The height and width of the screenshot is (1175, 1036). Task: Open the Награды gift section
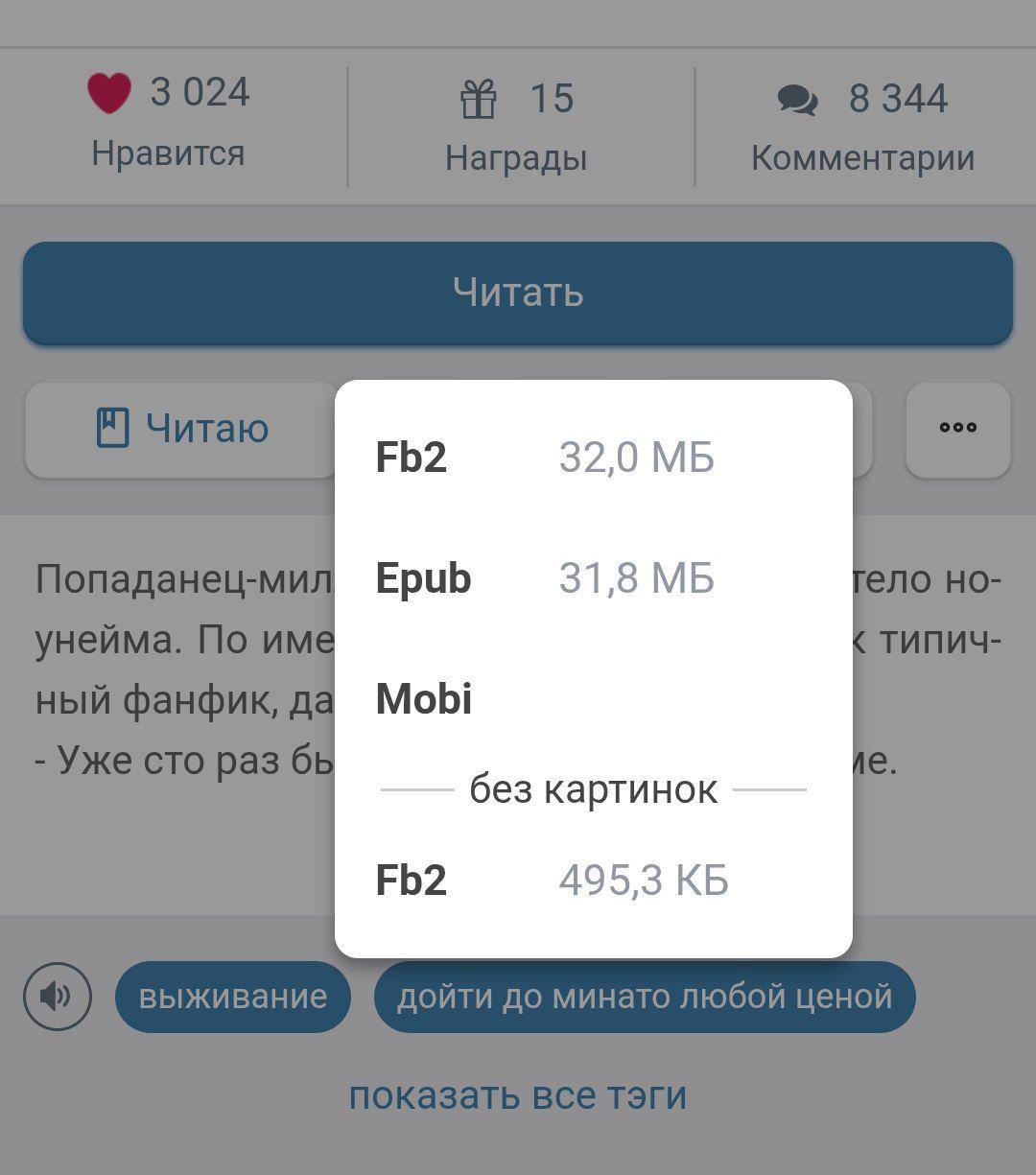[x=516, y=125]
